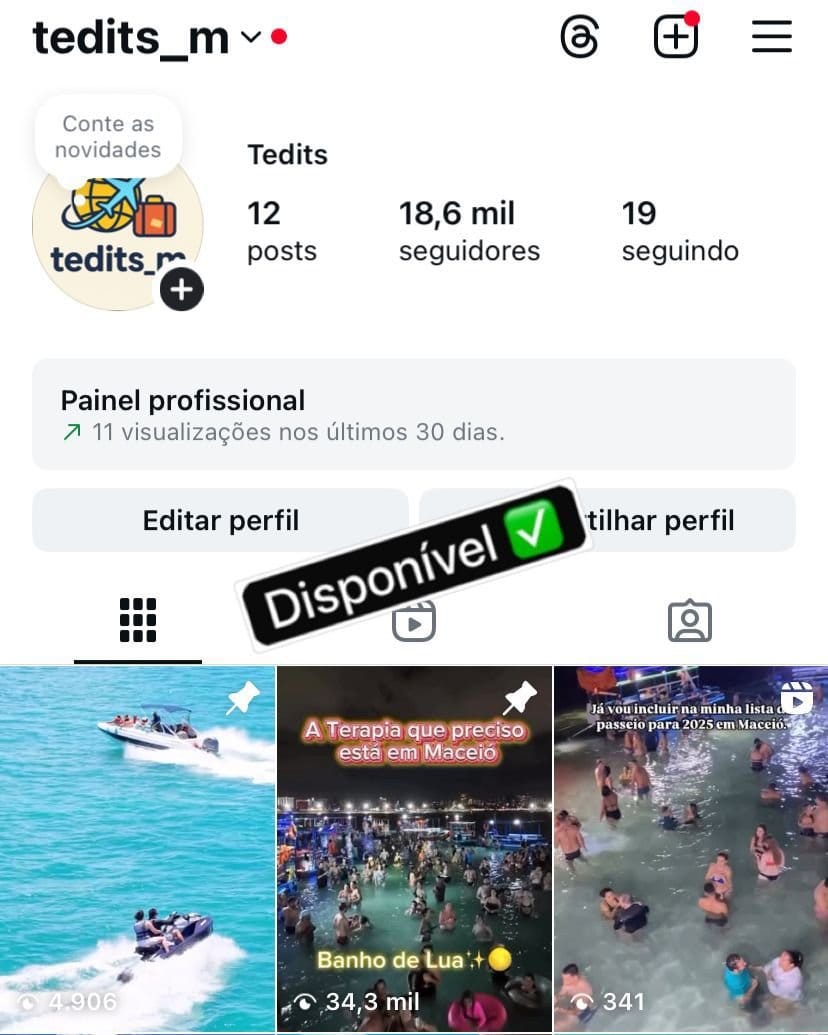Open the hamburger menu
Image resolution: width=828 pixels, height=1035 pixels.
[770, 35]
